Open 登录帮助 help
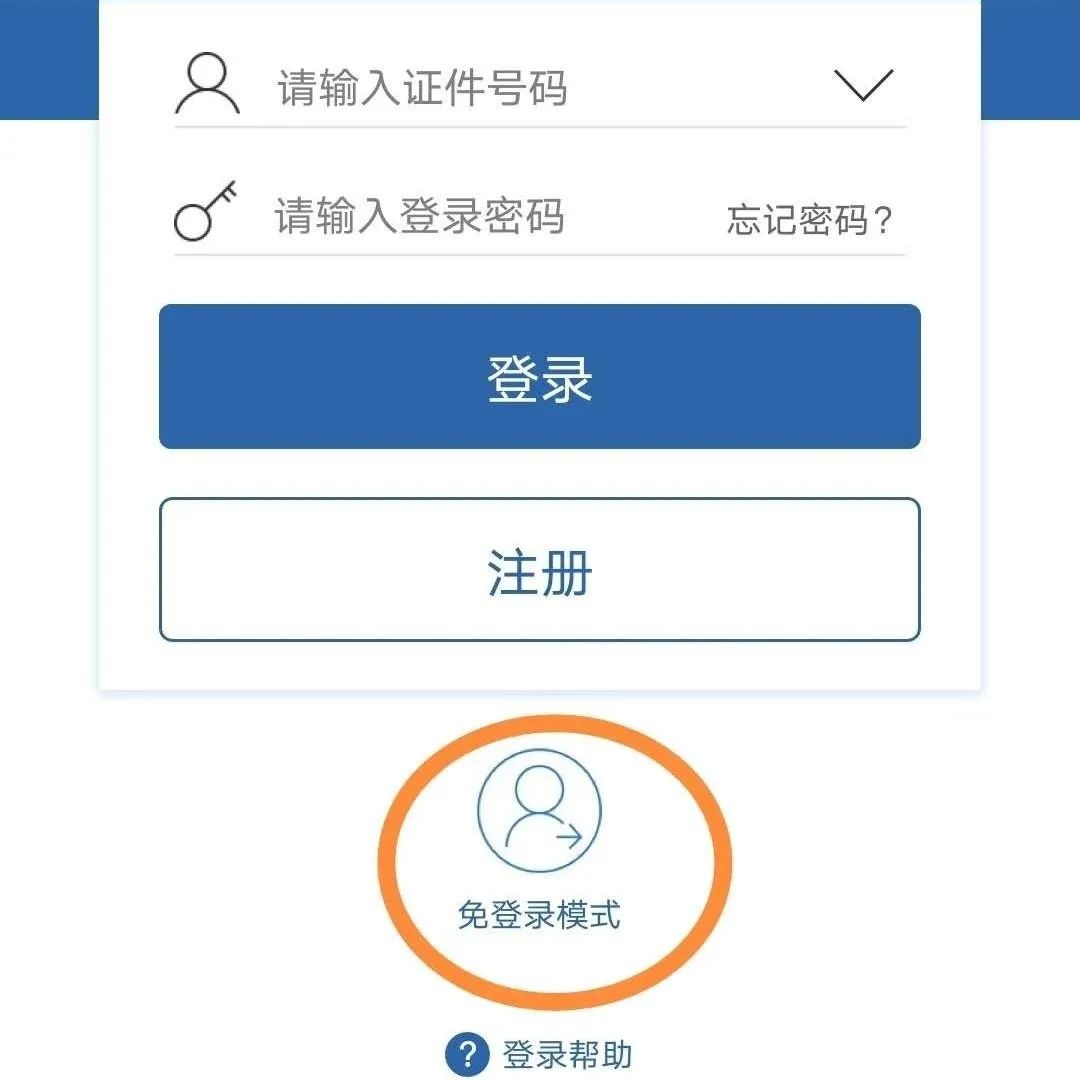1080x1080 pixels. [x=540, y=1054]
